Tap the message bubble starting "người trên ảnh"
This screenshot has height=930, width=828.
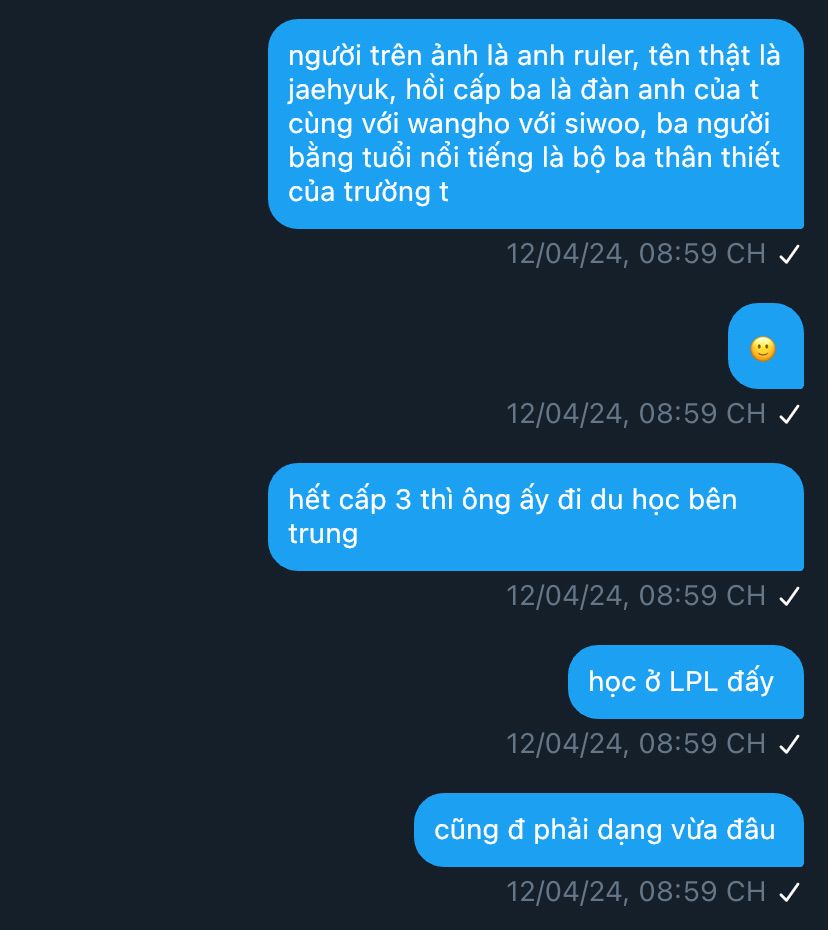(x=535, y=124)
